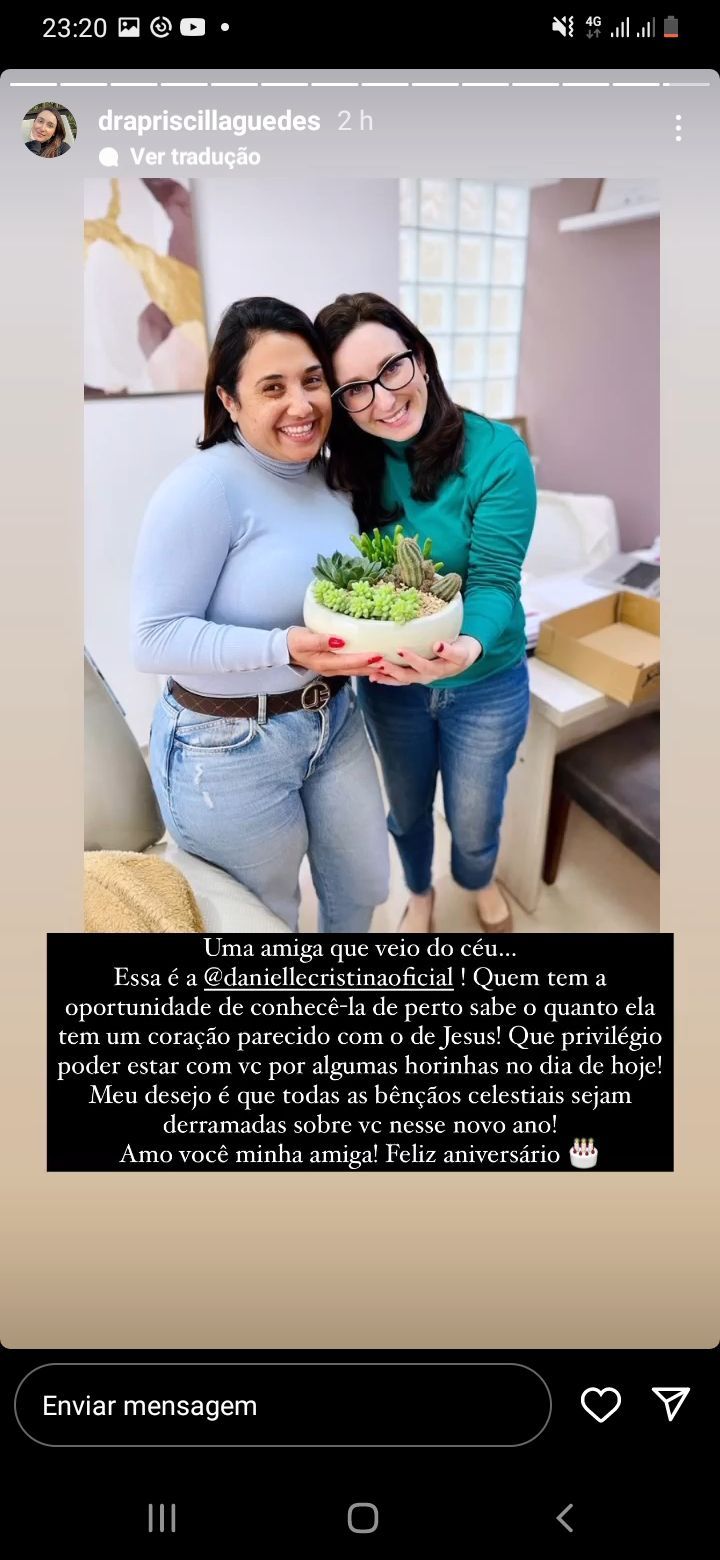The height and width of the screenshot is (1560, 720).
Task: Open the story overflow menu
Action: click(x=678, y=128)
